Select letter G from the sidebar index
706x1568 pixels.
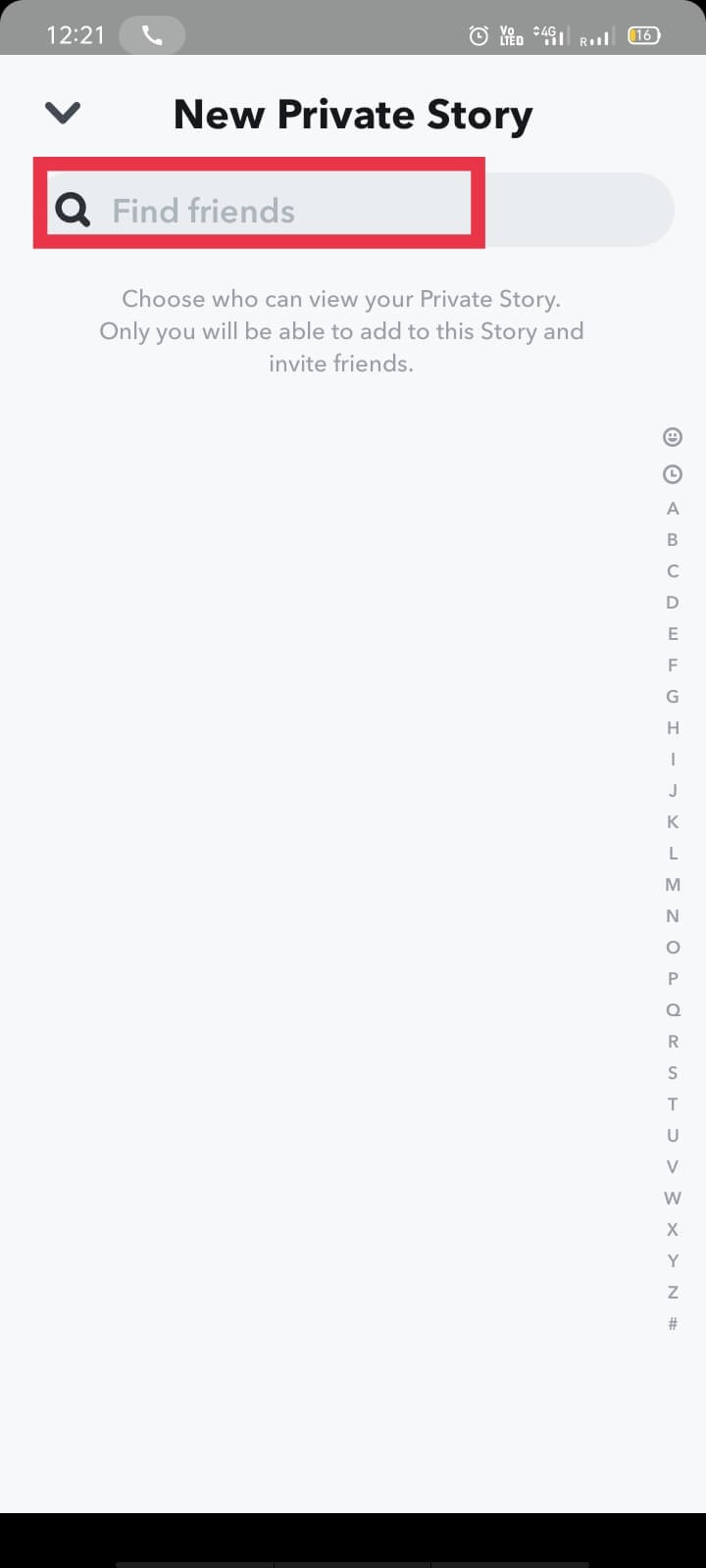point(673,696)
